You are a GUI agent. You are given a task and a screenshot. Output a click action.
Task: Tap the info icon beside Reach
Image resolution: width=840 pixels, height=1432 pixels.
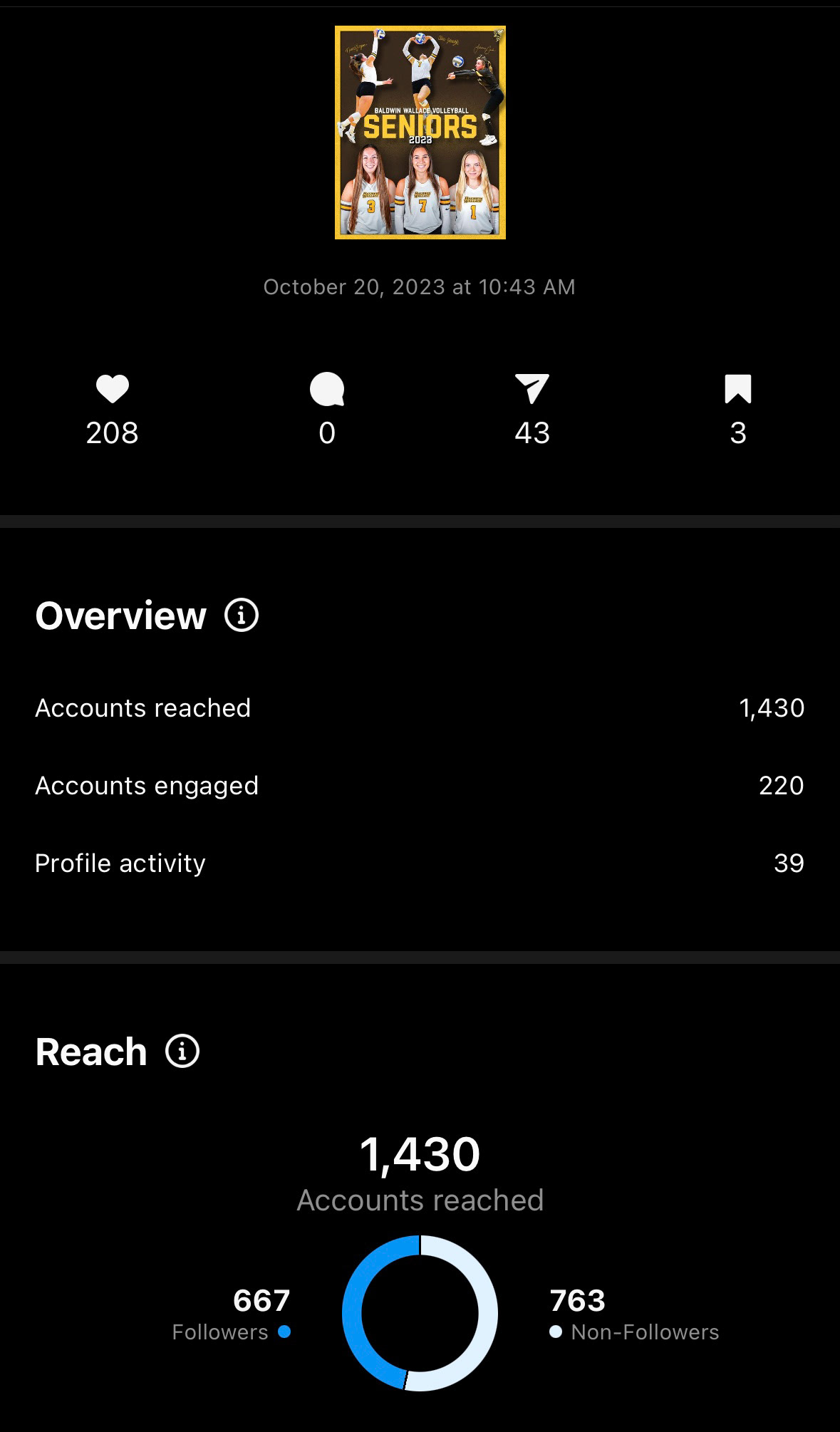point(182,1051)
